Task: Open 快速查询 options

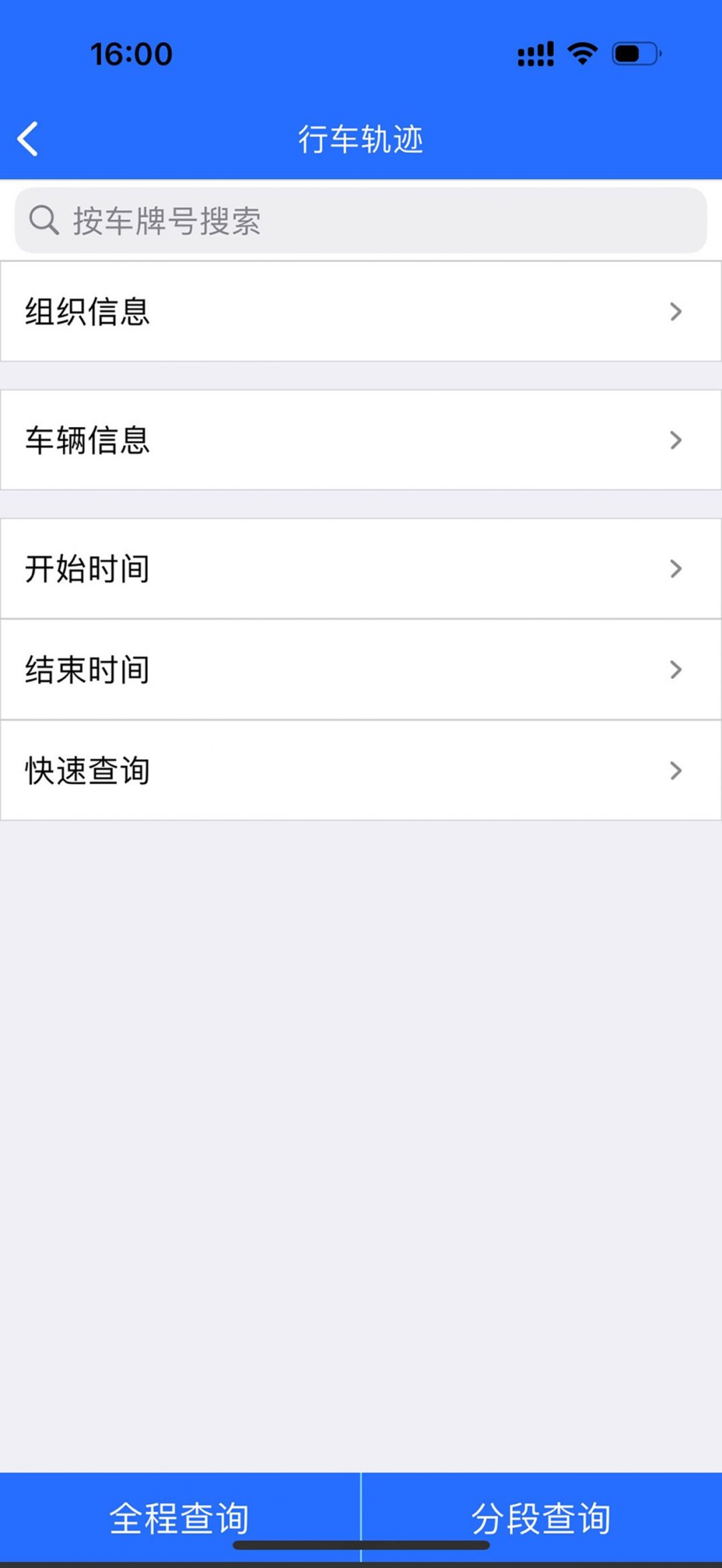Action: [361, 771]
